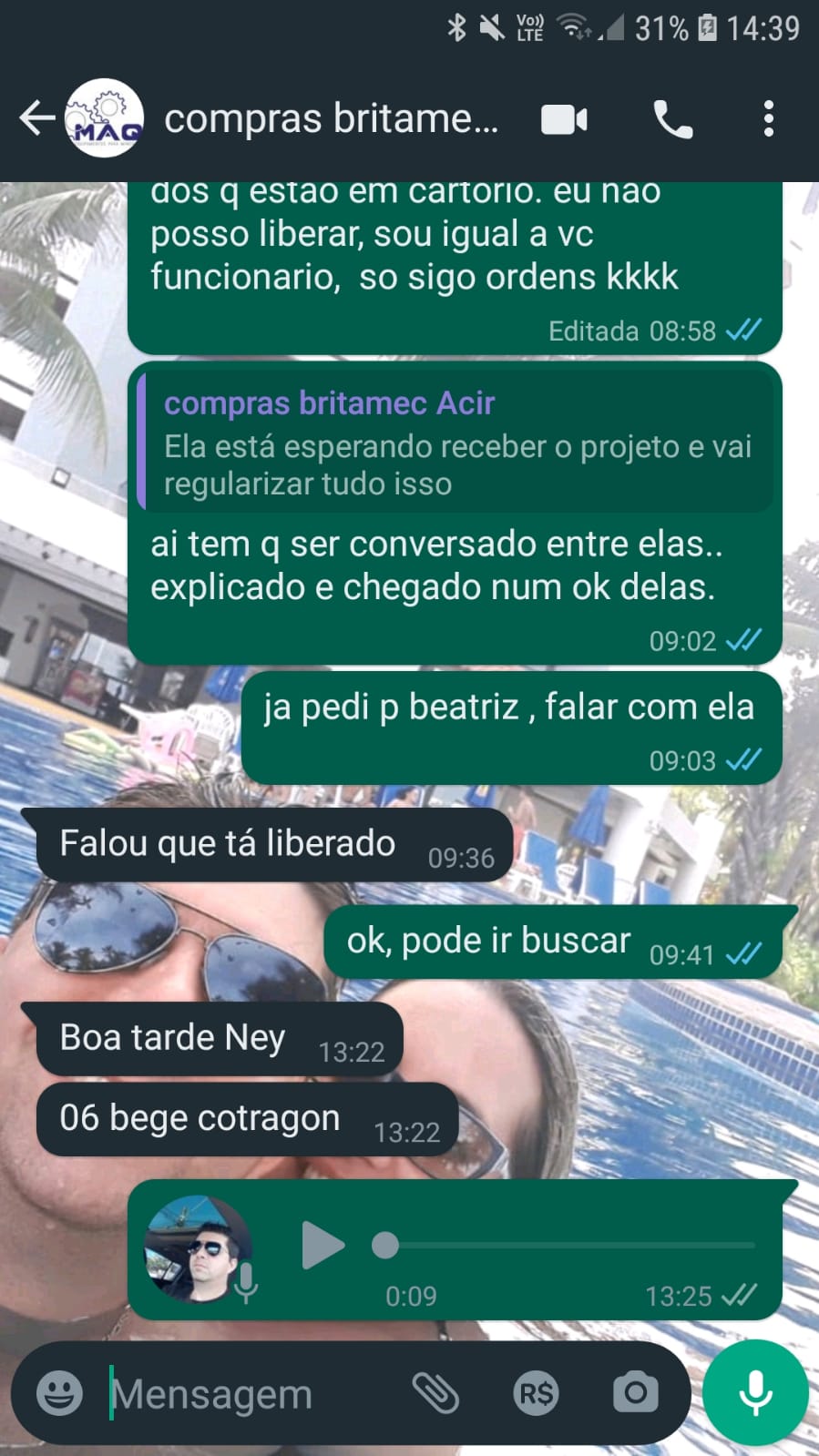Go back to the chat list
This screenshot has width=819, height=1456.
(36, 118)
